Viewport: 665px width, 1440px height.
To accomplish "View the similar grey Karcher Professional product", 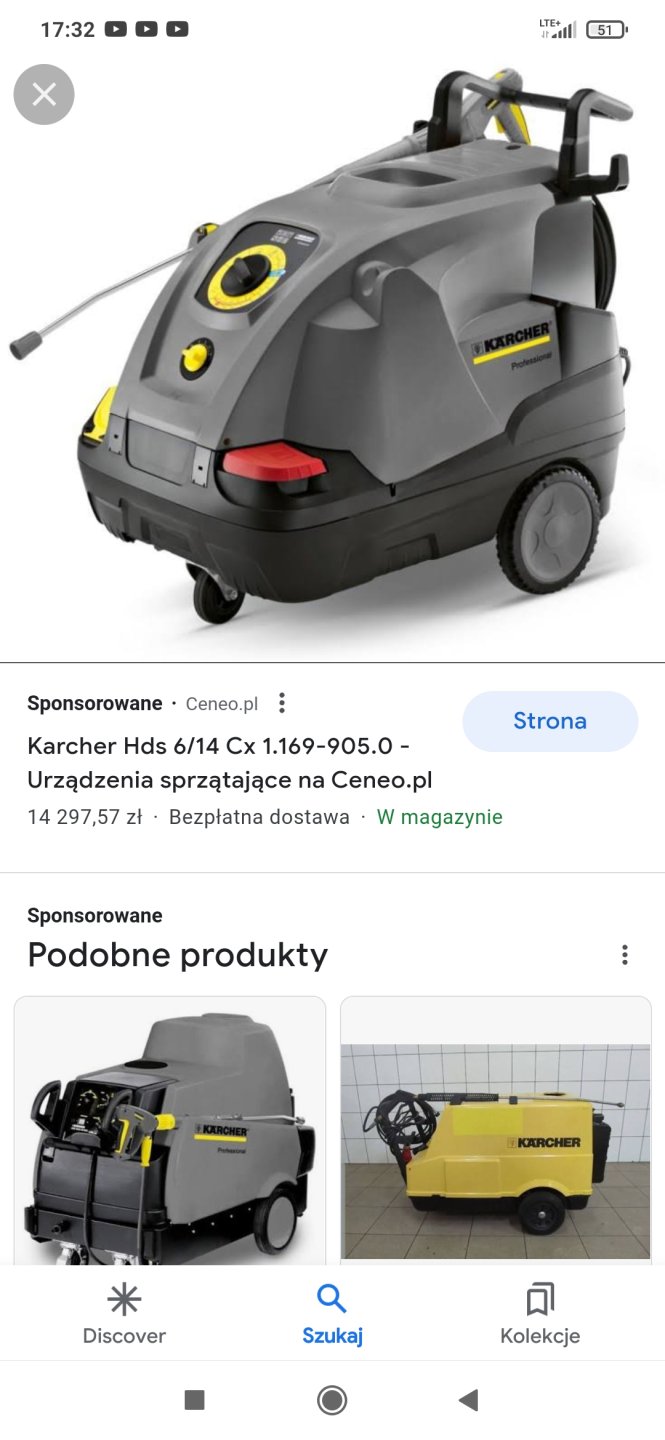I will (x=170, y=1130).
